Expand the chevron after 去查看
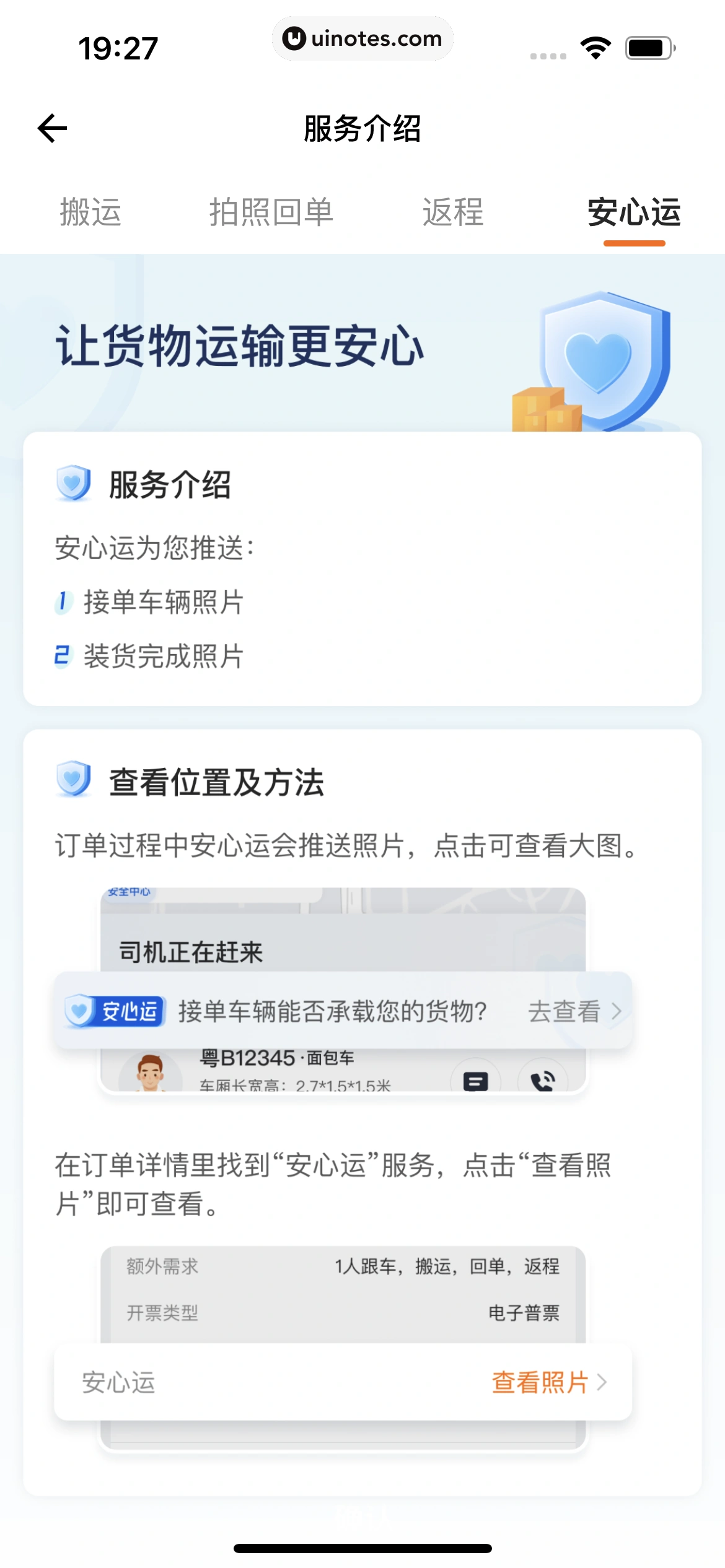Viewport: 725px width, 1568px height. (x=617, y=1010)
